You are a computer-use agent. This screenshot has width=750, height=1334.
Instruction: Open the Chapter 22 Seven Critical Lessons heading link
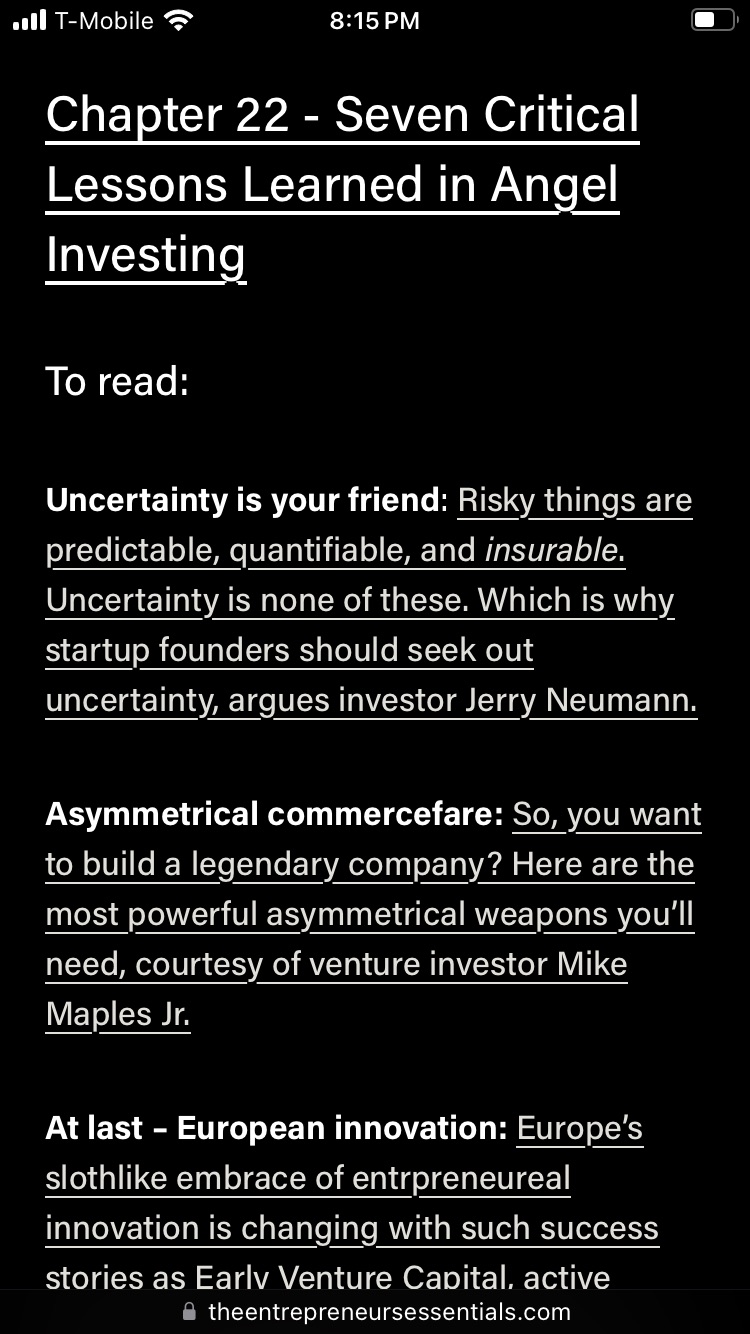point(340,185)
